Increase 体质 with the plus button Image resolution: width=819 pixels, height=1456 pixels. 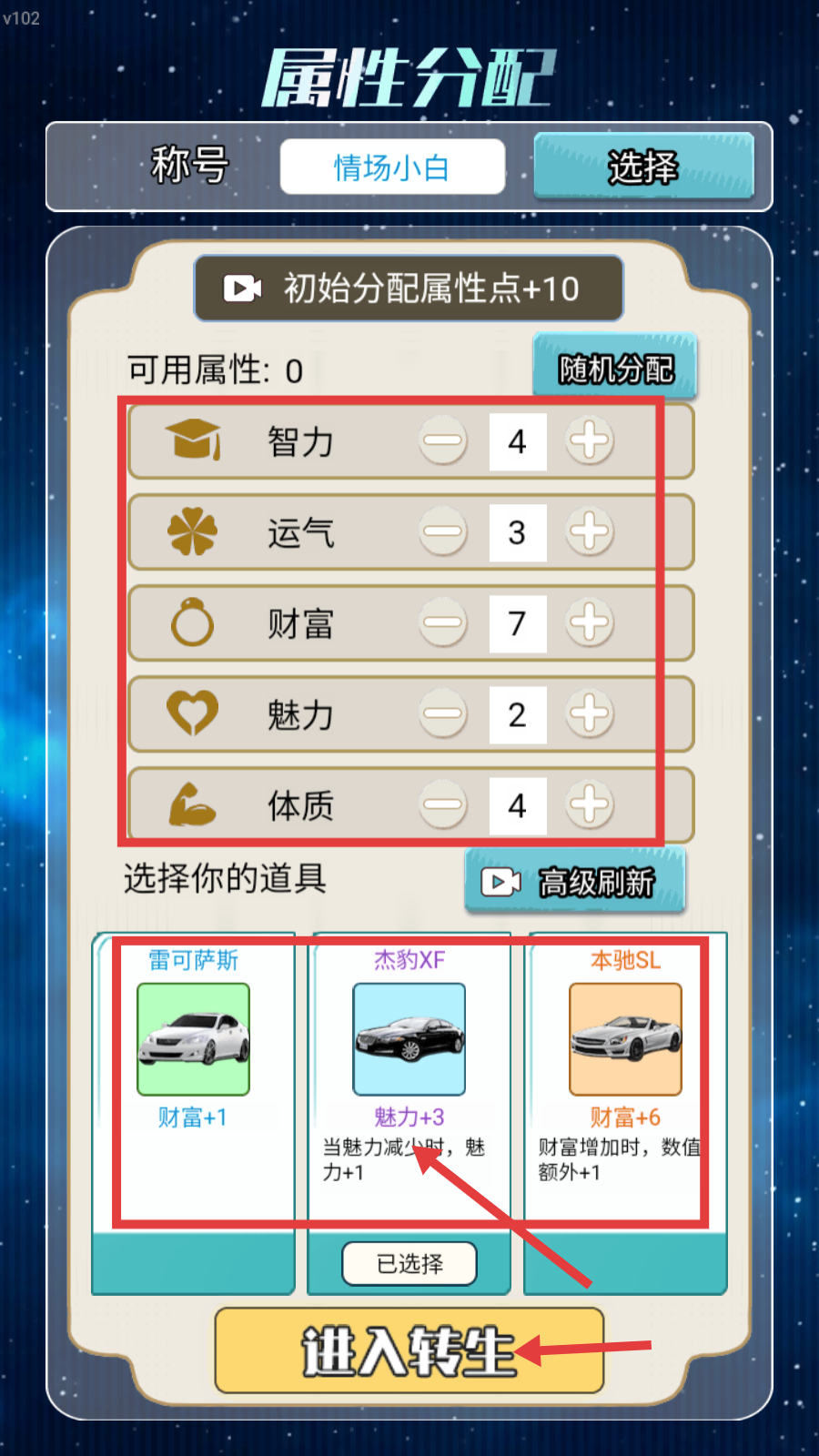(590, 805)
